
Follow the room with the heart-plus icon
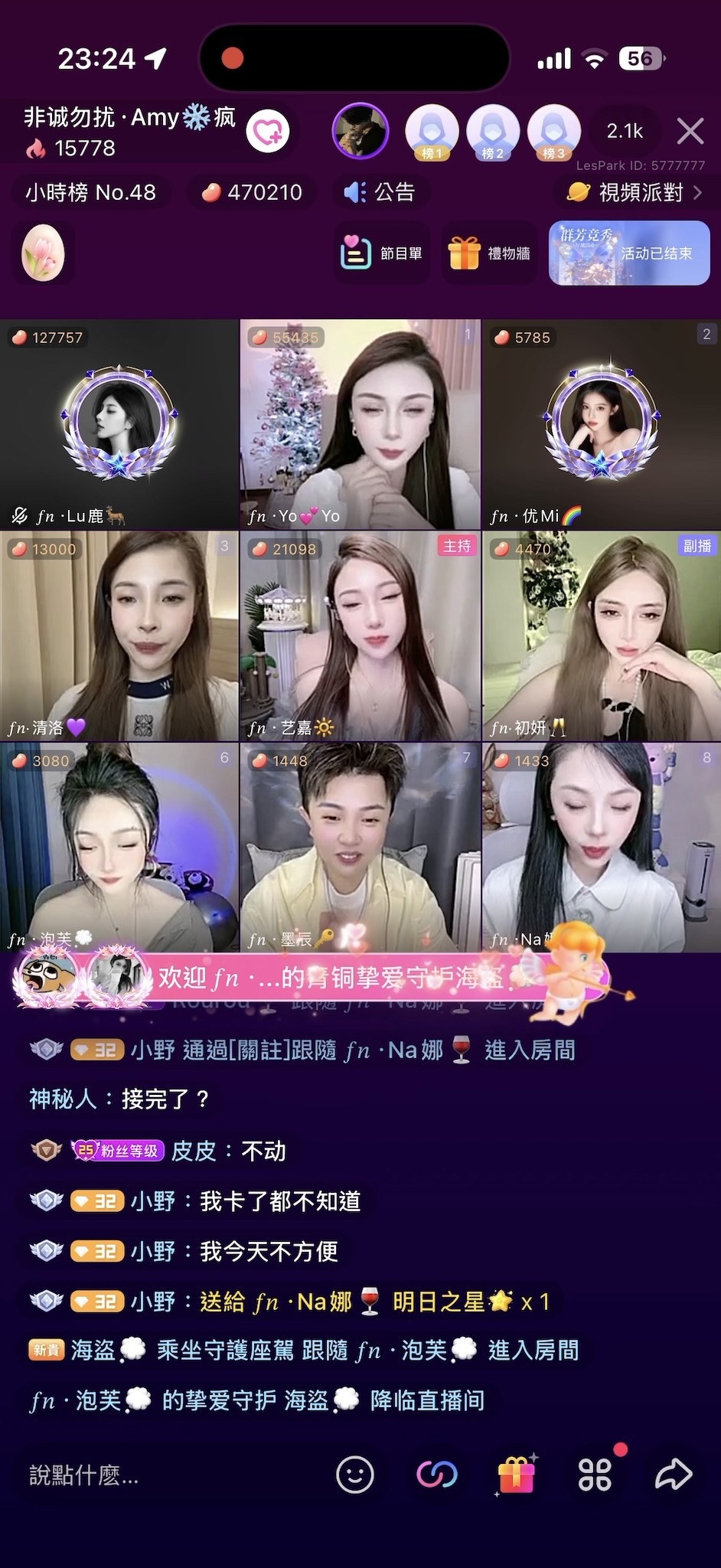pos(268,132)
